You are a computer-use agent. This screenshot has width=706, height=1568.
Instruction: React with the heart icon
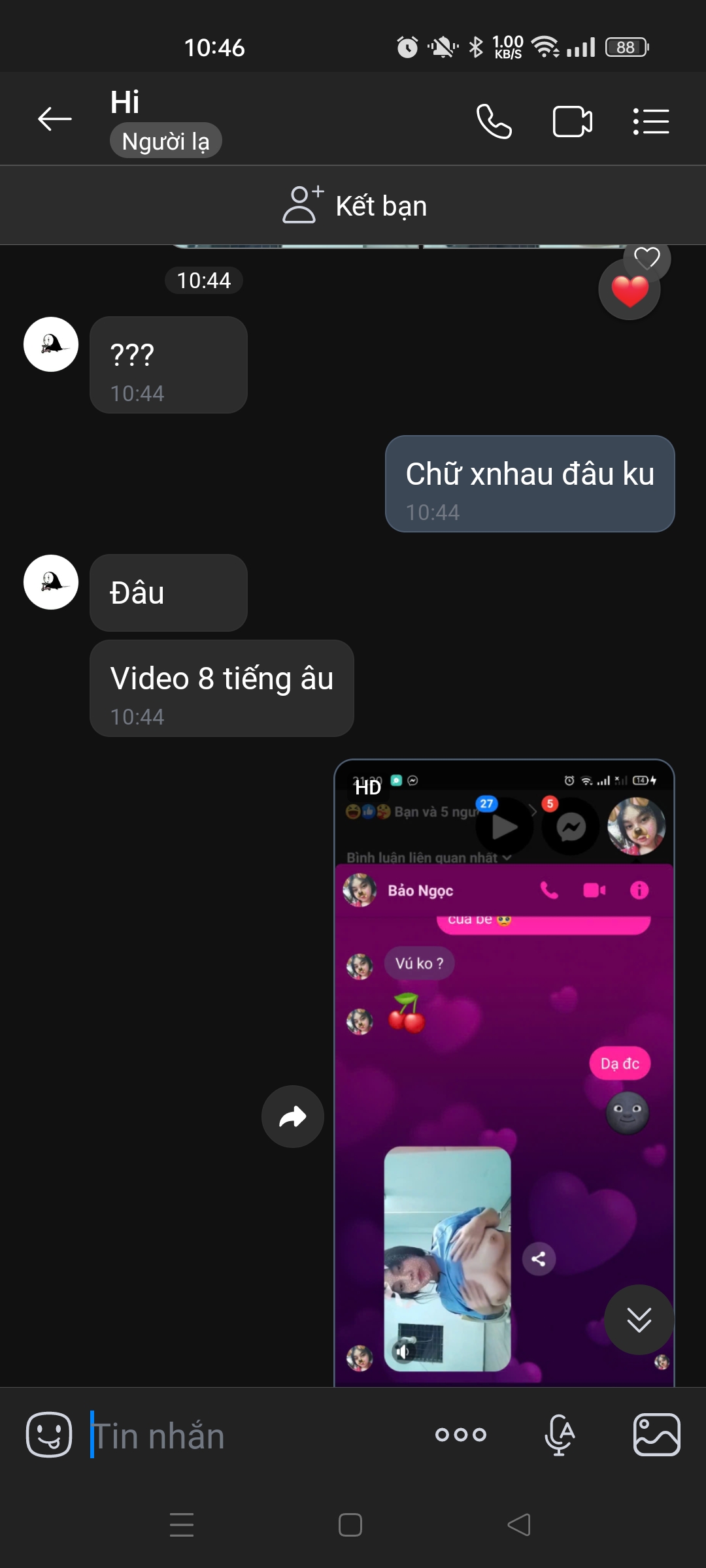(647, 259)
